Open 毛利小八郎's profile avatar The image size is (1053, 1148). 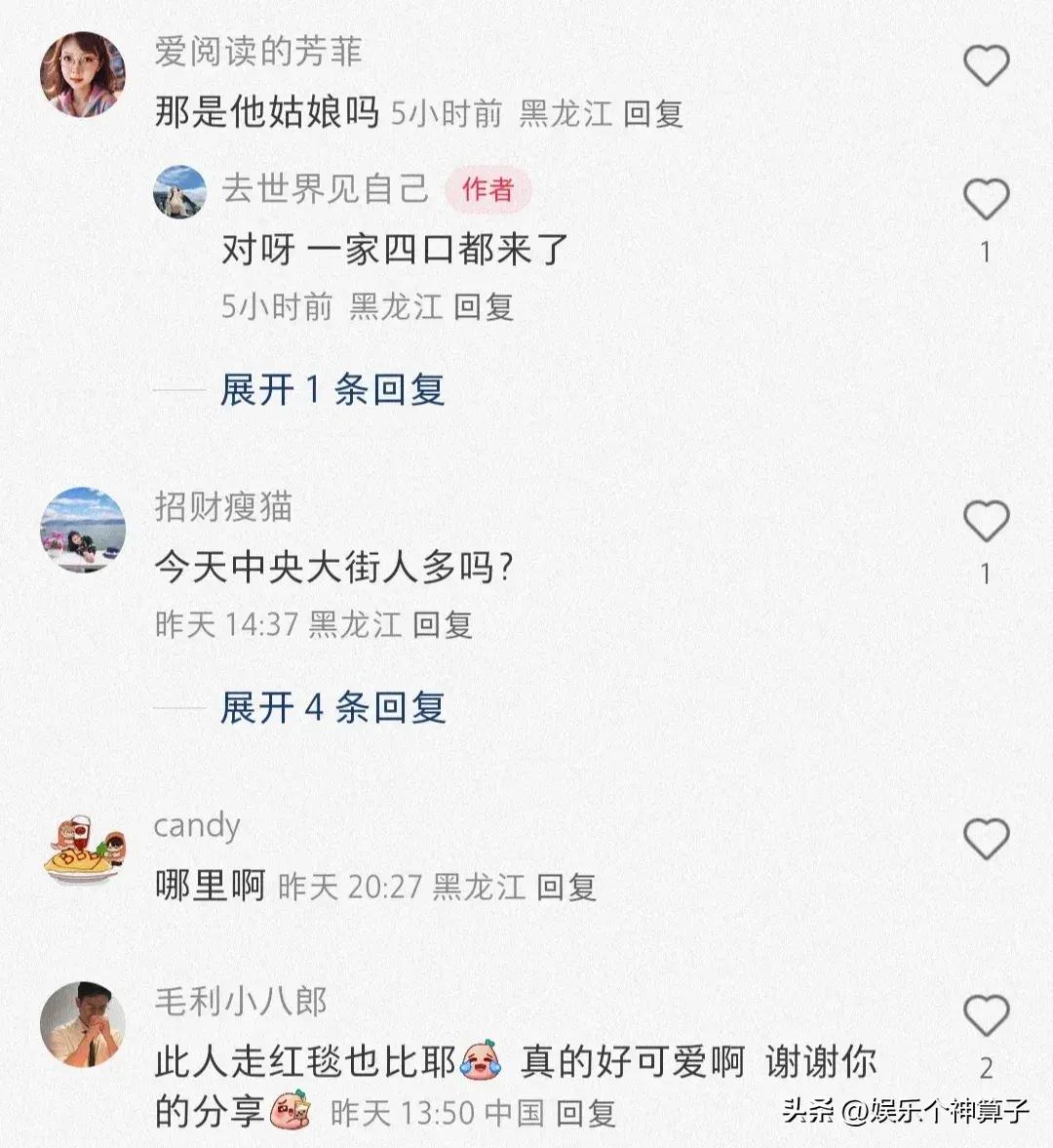tap(83, 1024)
